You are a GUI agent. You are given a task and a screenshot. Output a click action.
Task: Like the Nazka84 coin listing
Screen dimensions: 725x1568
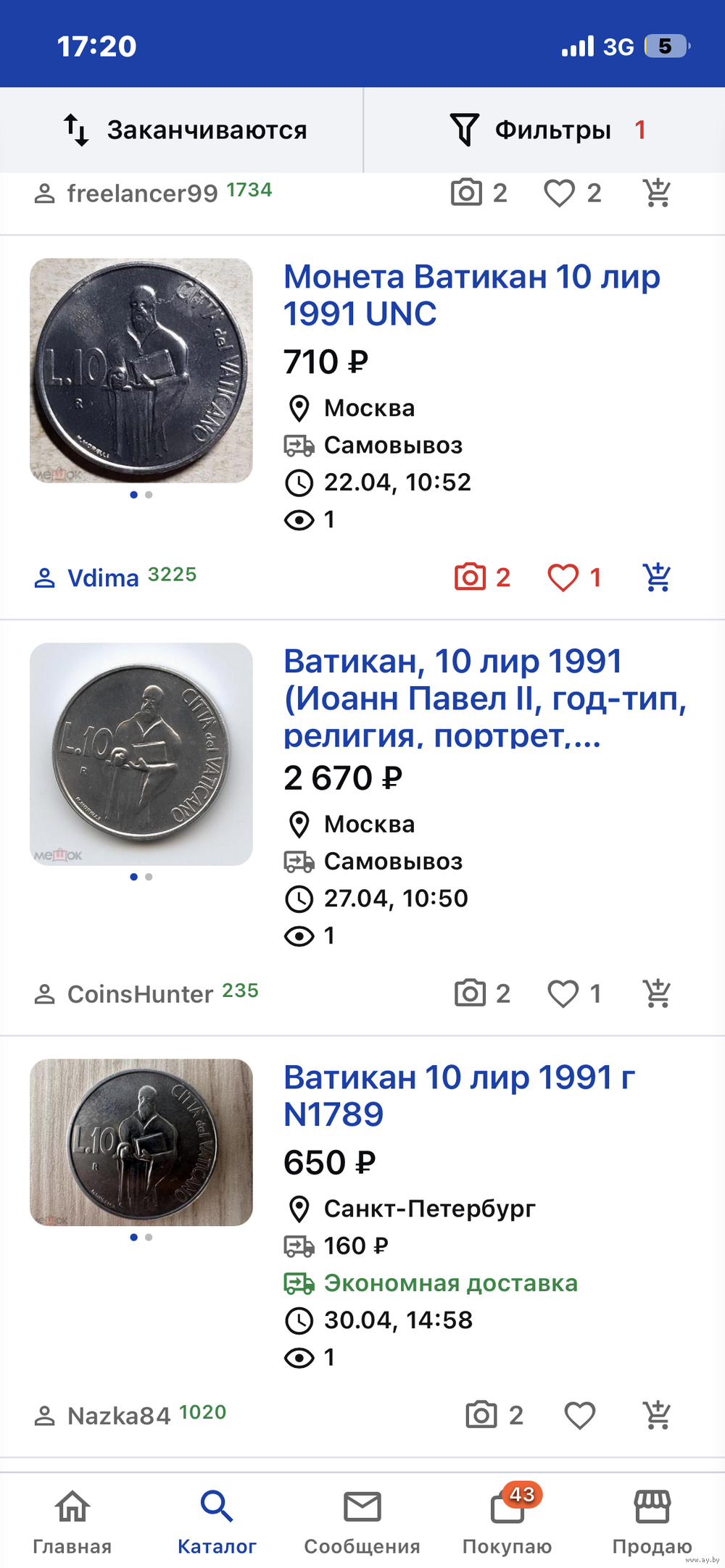coord(579,1415)
